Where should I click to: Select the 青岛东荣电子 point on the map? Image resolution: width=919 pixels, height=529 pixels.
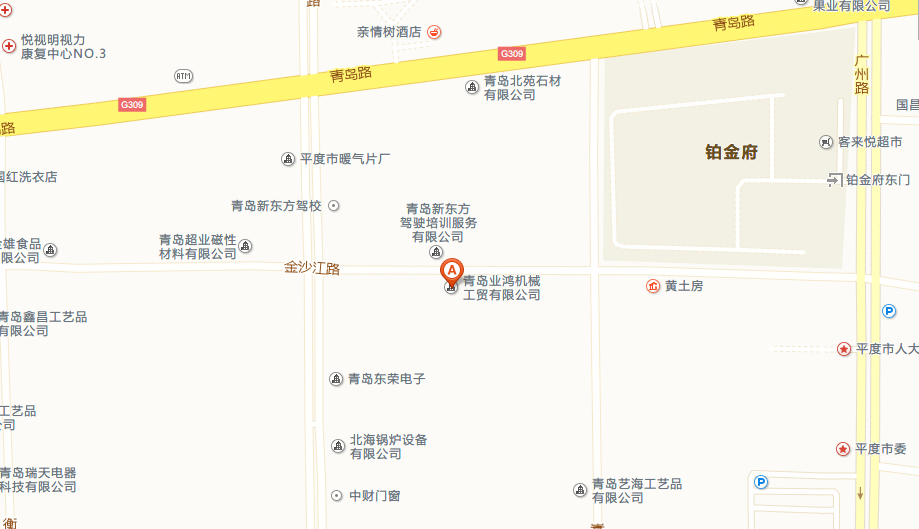337,379
